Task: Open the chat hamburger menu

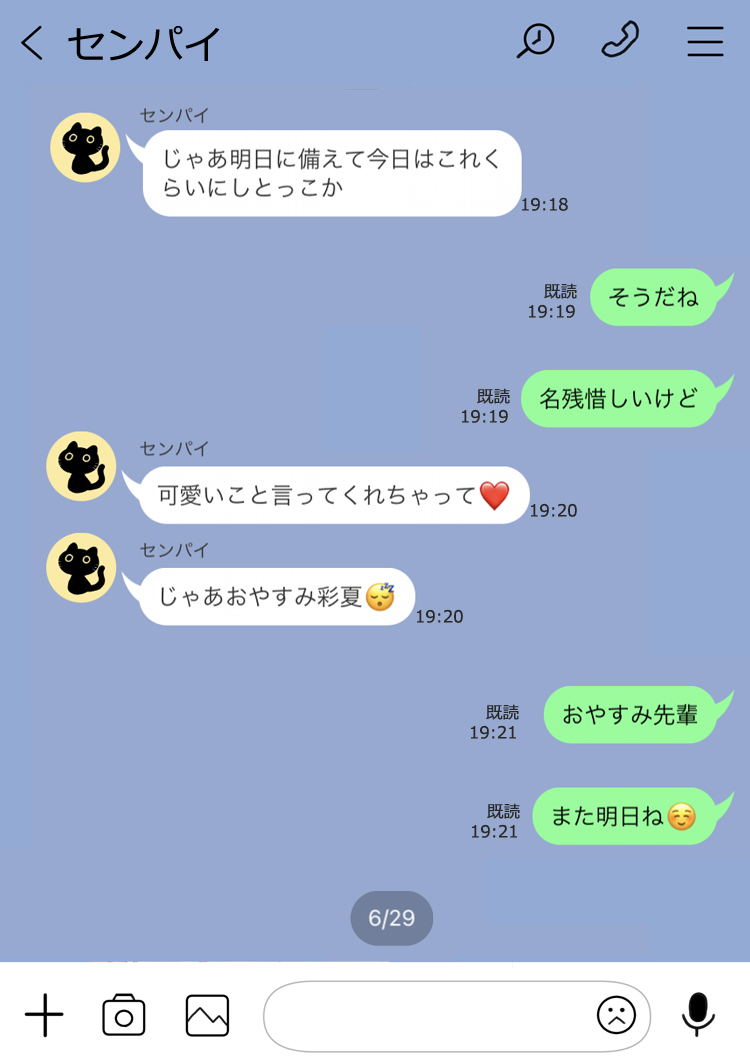Action: click(x=705, y=42)
